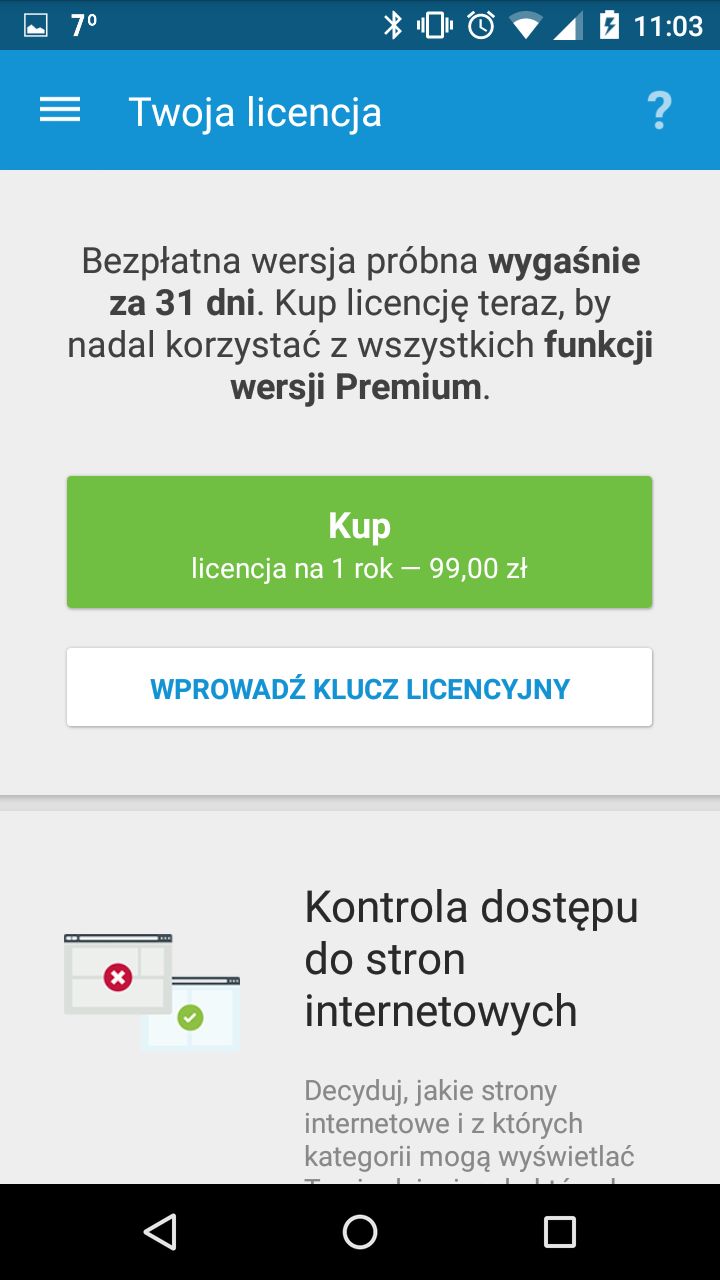
Task: Open the help question mark icon
Action: pyautogui.click(x=659, y=111)
